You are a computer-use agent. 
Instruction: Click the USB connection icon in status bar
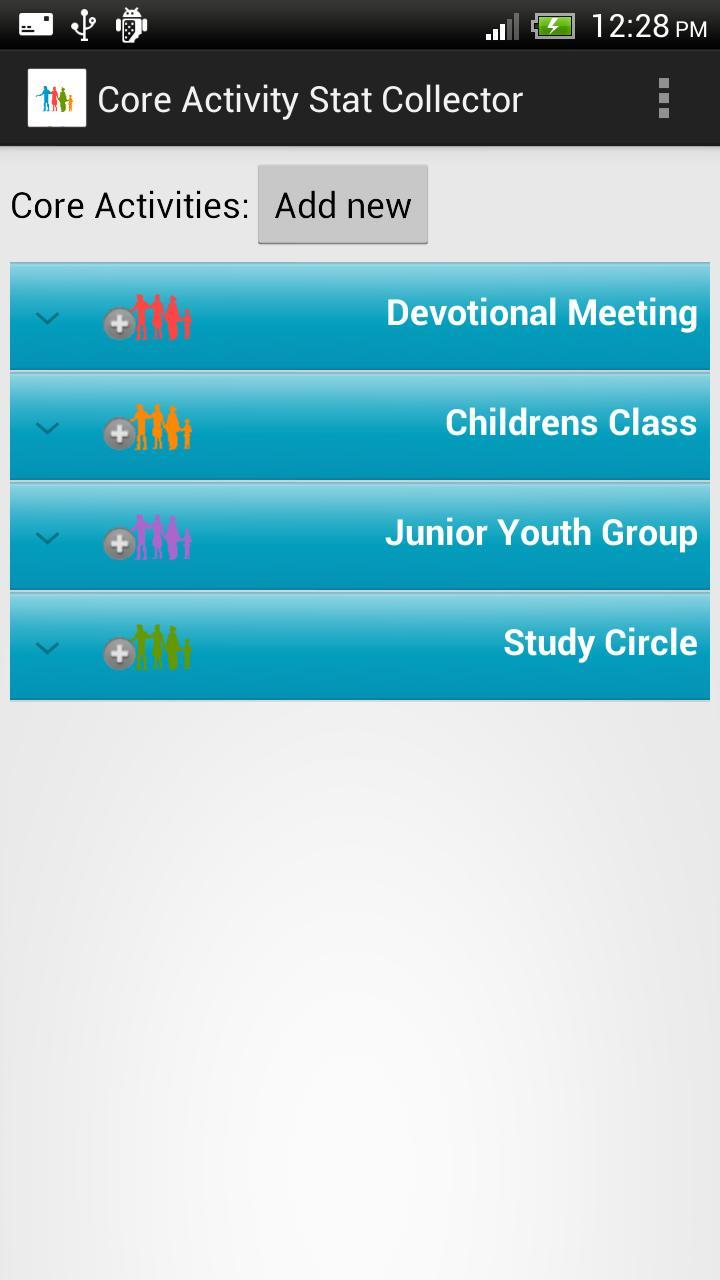click(x=84, y=25)
